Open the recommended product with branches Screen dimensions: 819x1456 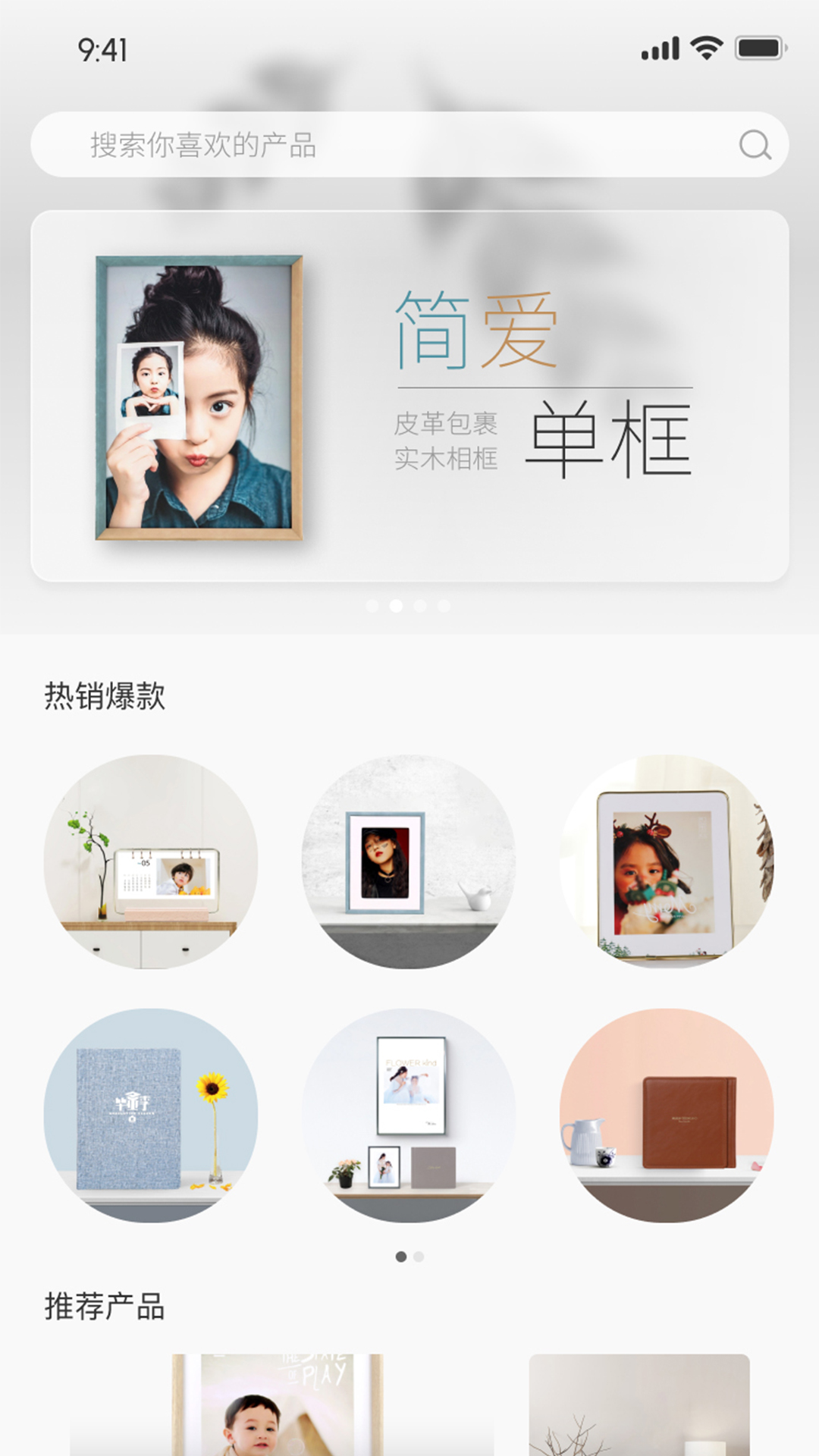tap(639, 1403)
